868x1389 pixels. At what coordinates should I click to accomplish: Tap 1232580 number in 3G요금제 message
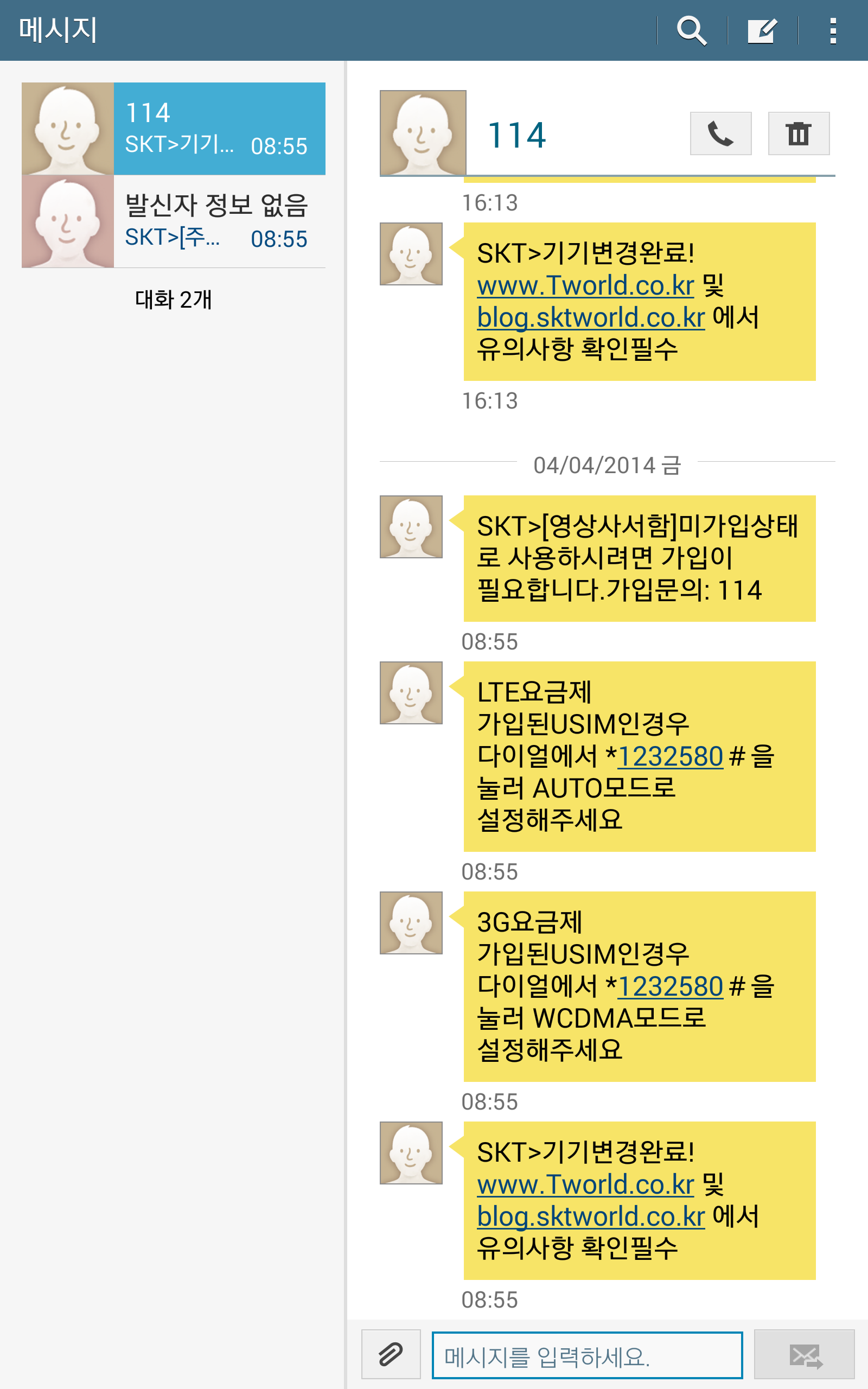click(x=670, y=986)
